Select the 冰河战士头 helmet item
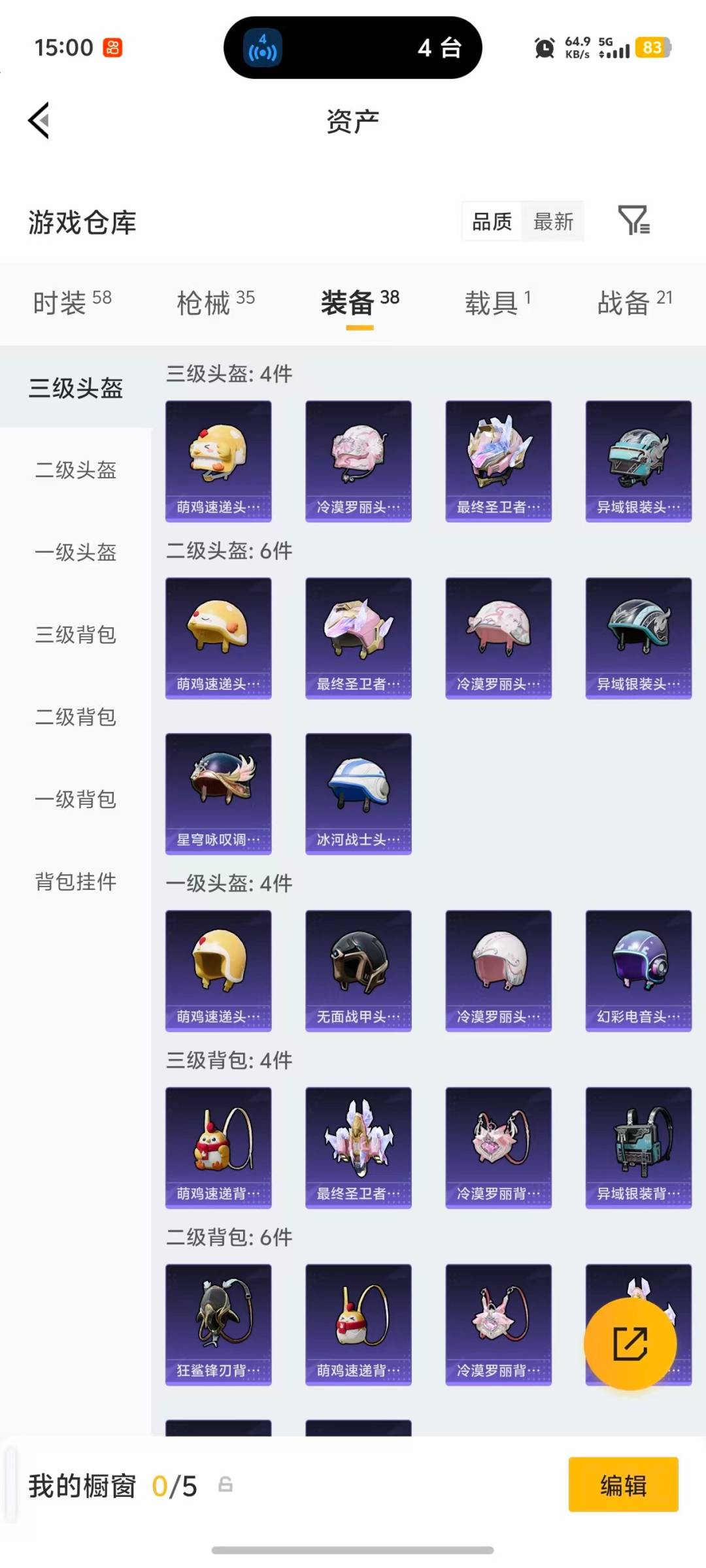706x1568 pixels. [358, 793]
